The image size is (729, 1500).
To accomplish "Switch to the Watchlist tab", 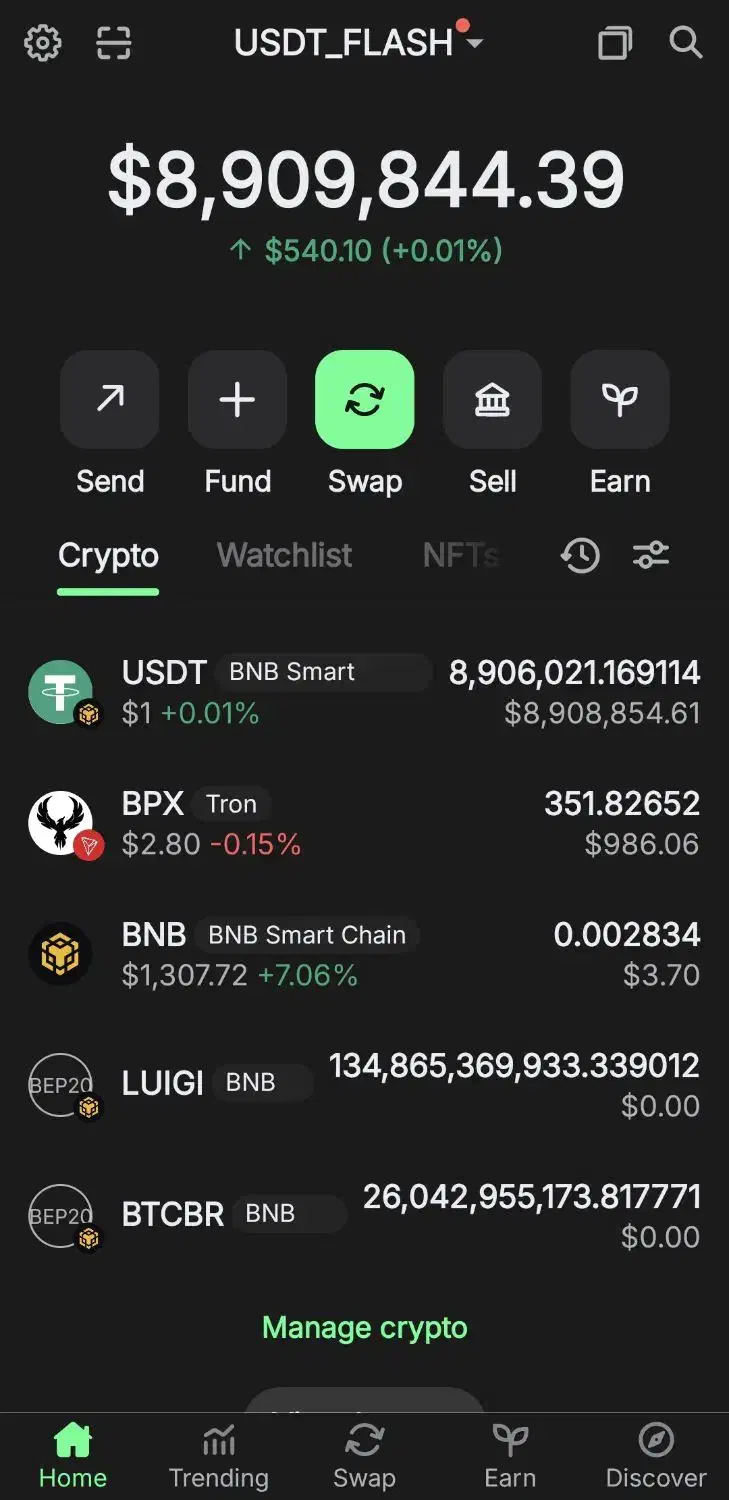I will coord(285,555).
